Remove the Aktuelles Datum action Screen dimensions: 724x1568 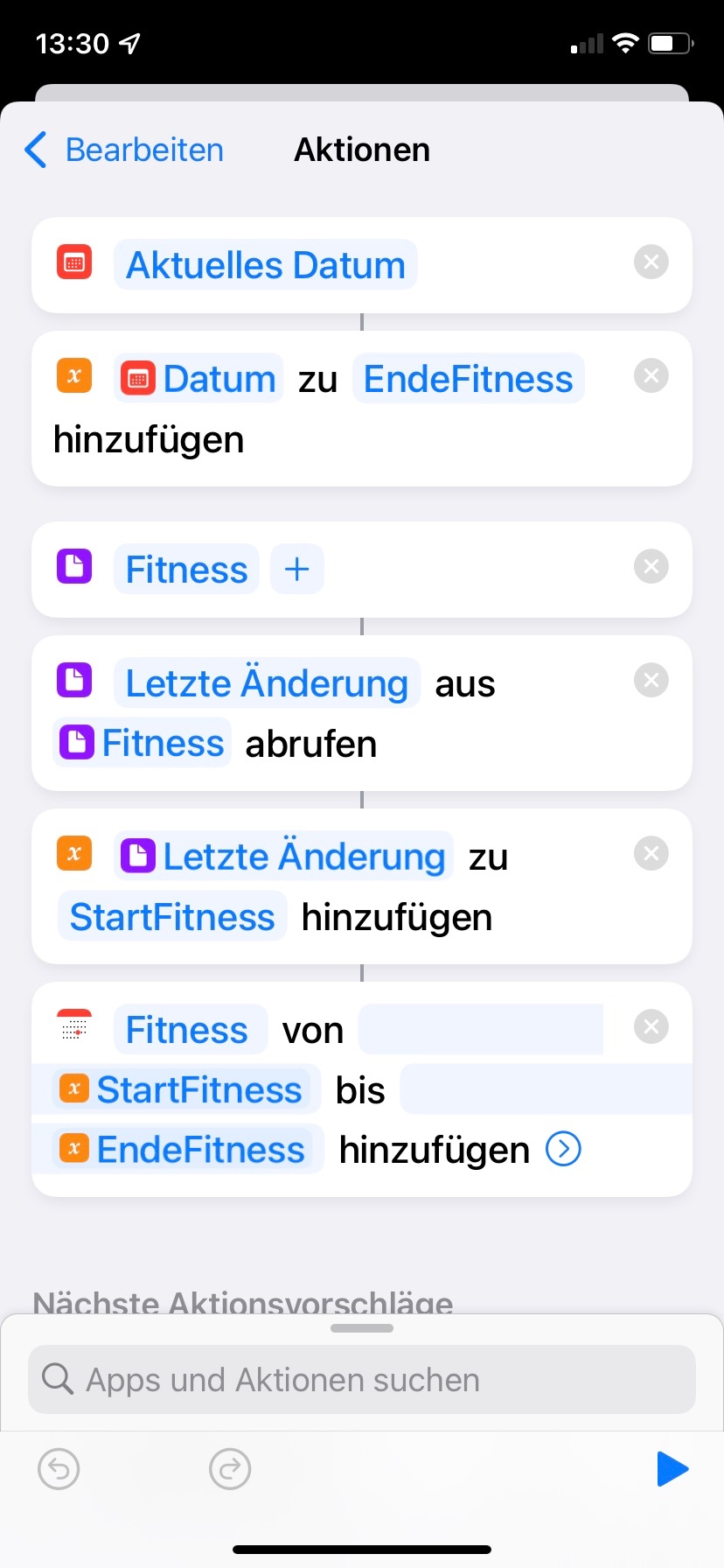coord(651,262)
